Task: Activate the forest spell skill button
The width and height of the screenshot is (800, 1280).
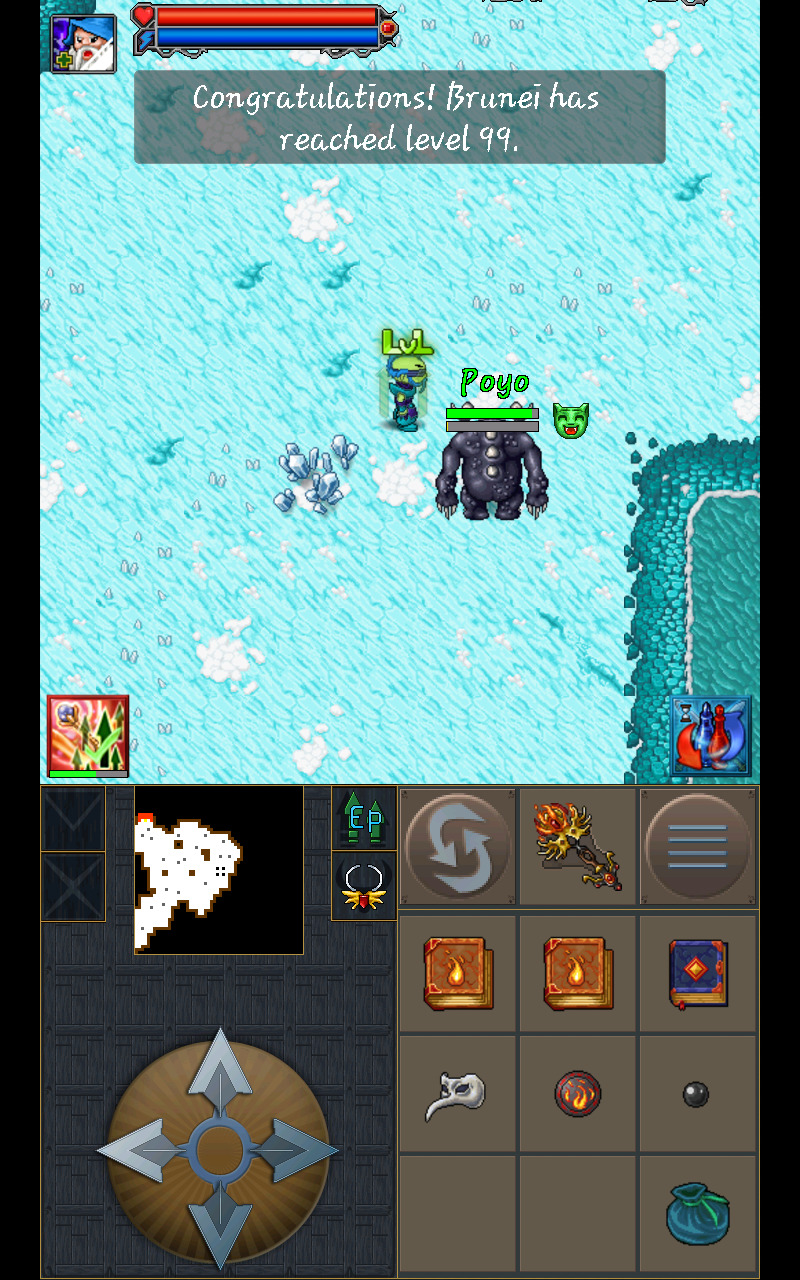Action: tap(88, 736)
